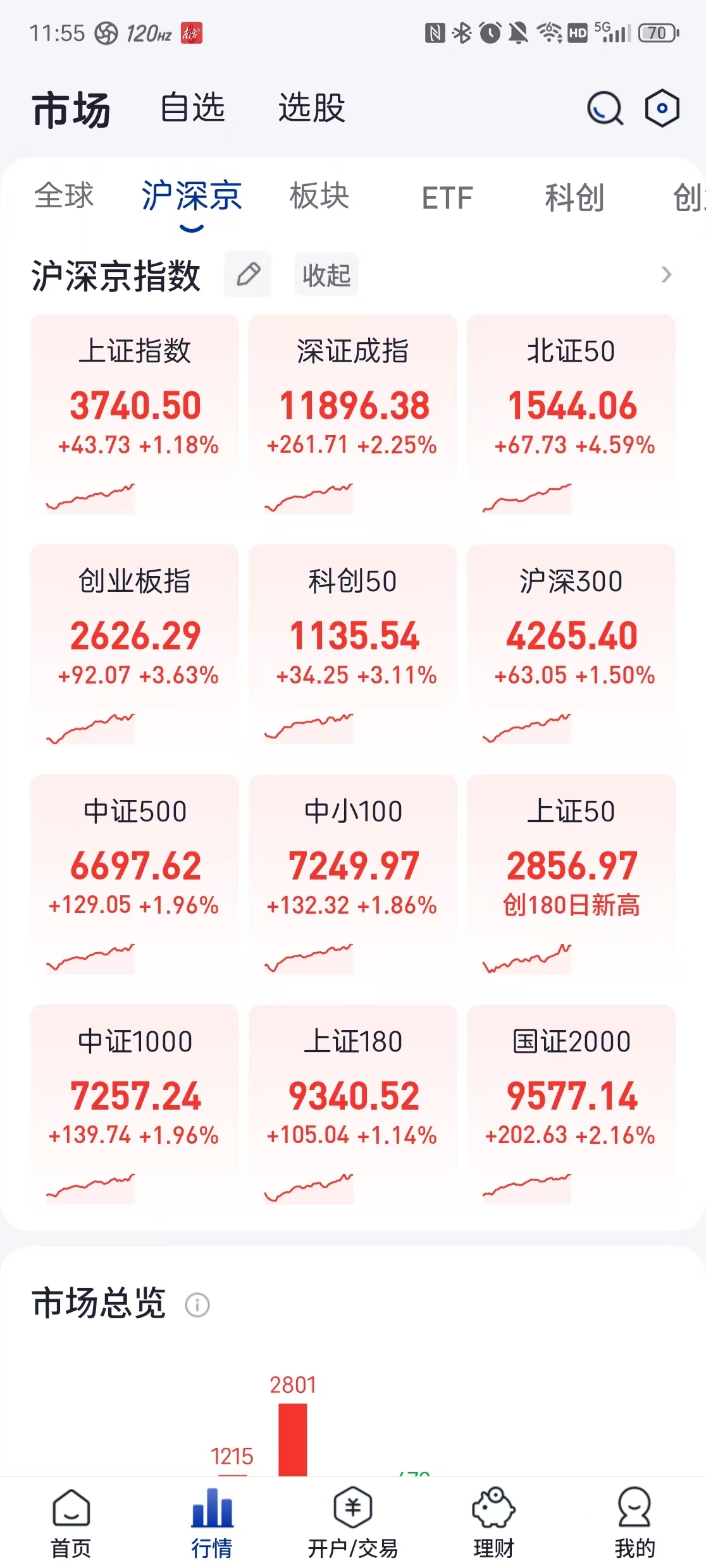Open the hexagon settings icon

click(x=662, y=109)
